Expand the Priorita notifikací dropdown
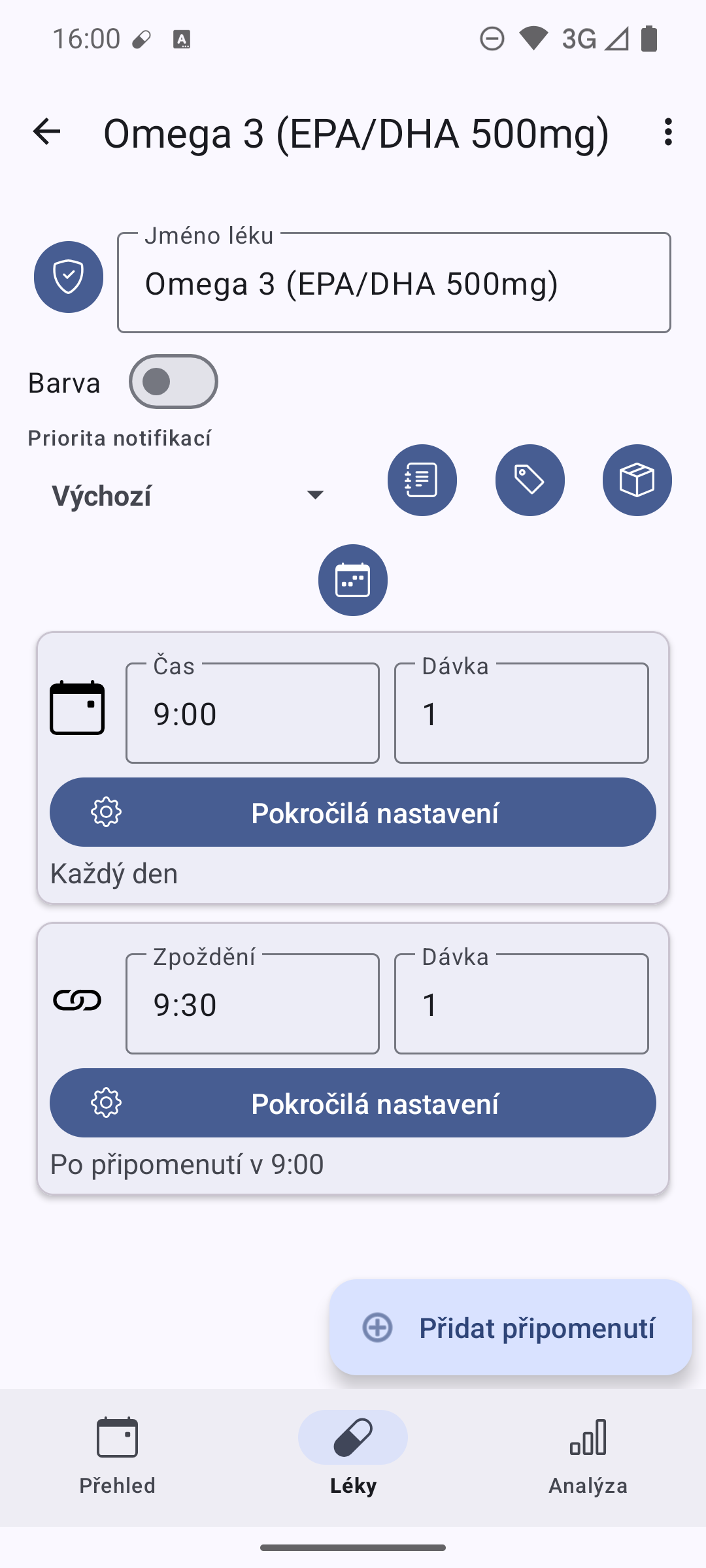The width and height of the screenshot is (706, 1568). pos(188,495)
